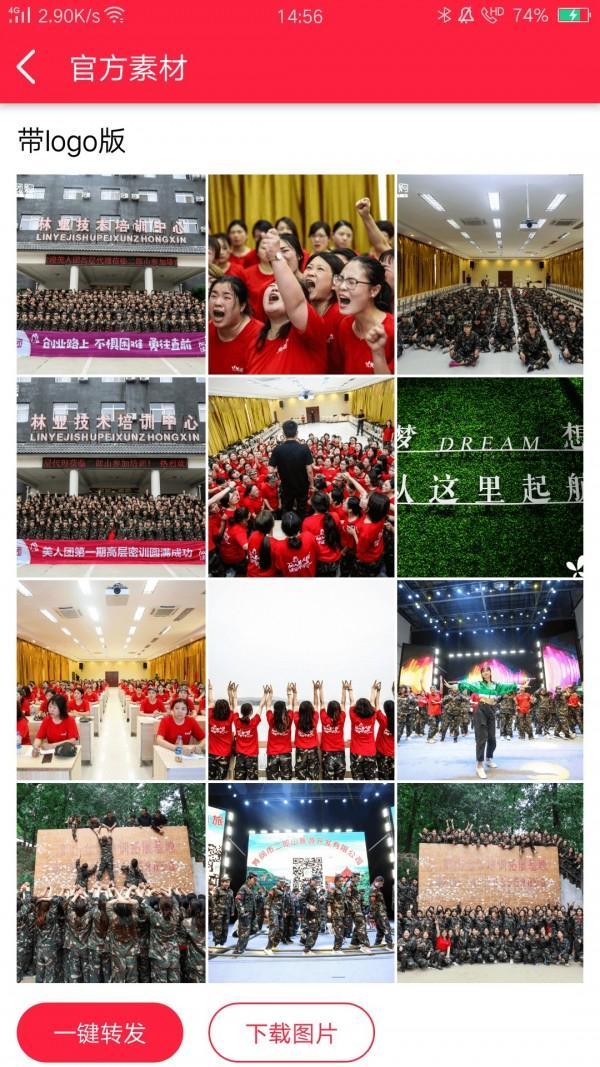Open photo of camouflage group seated in hall
600x1067 pixels.
pyautogui.click(x=490, y=274)
